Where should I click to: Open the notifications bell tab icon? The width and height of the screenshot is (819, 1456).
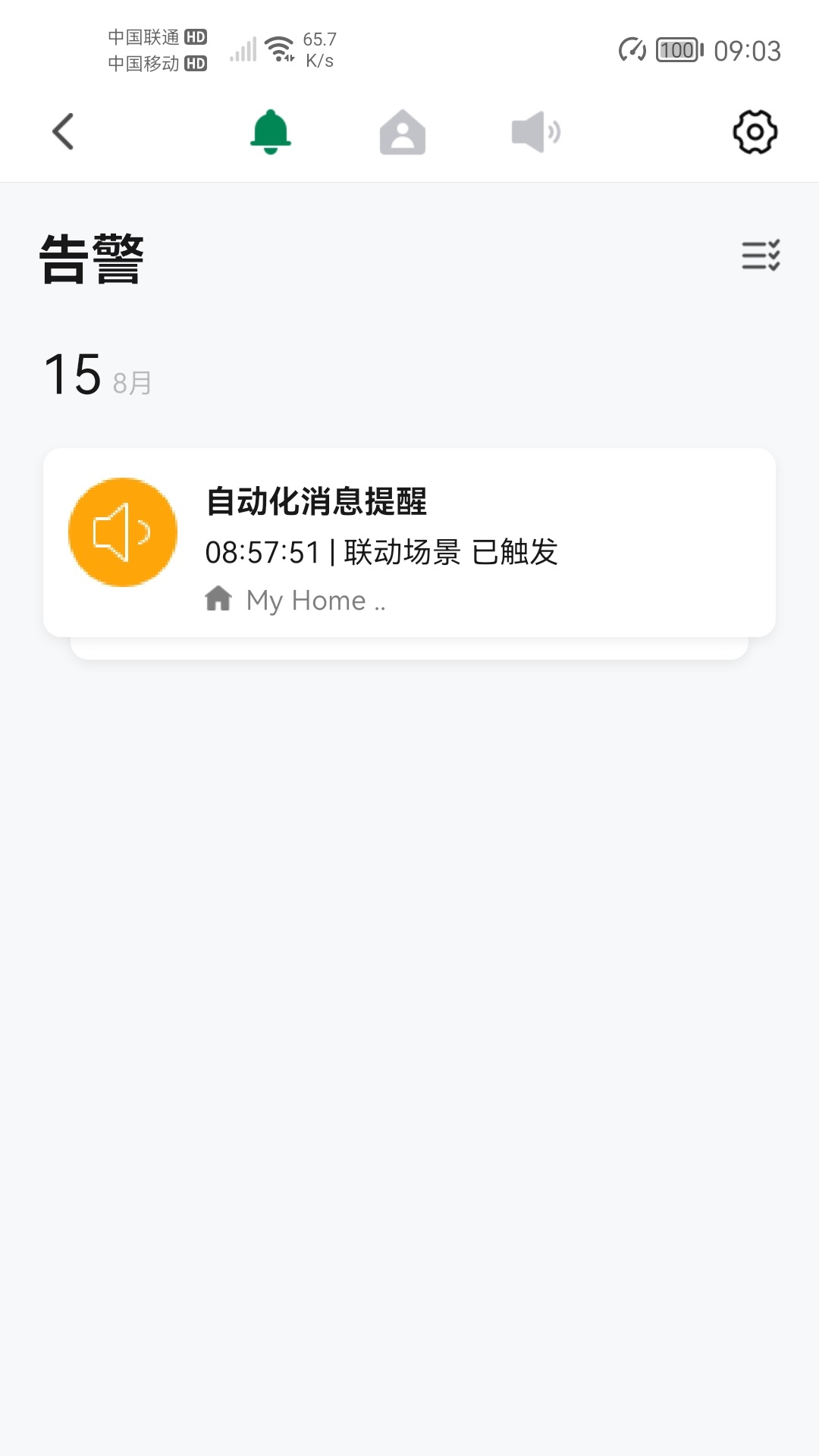coord(270,131)
